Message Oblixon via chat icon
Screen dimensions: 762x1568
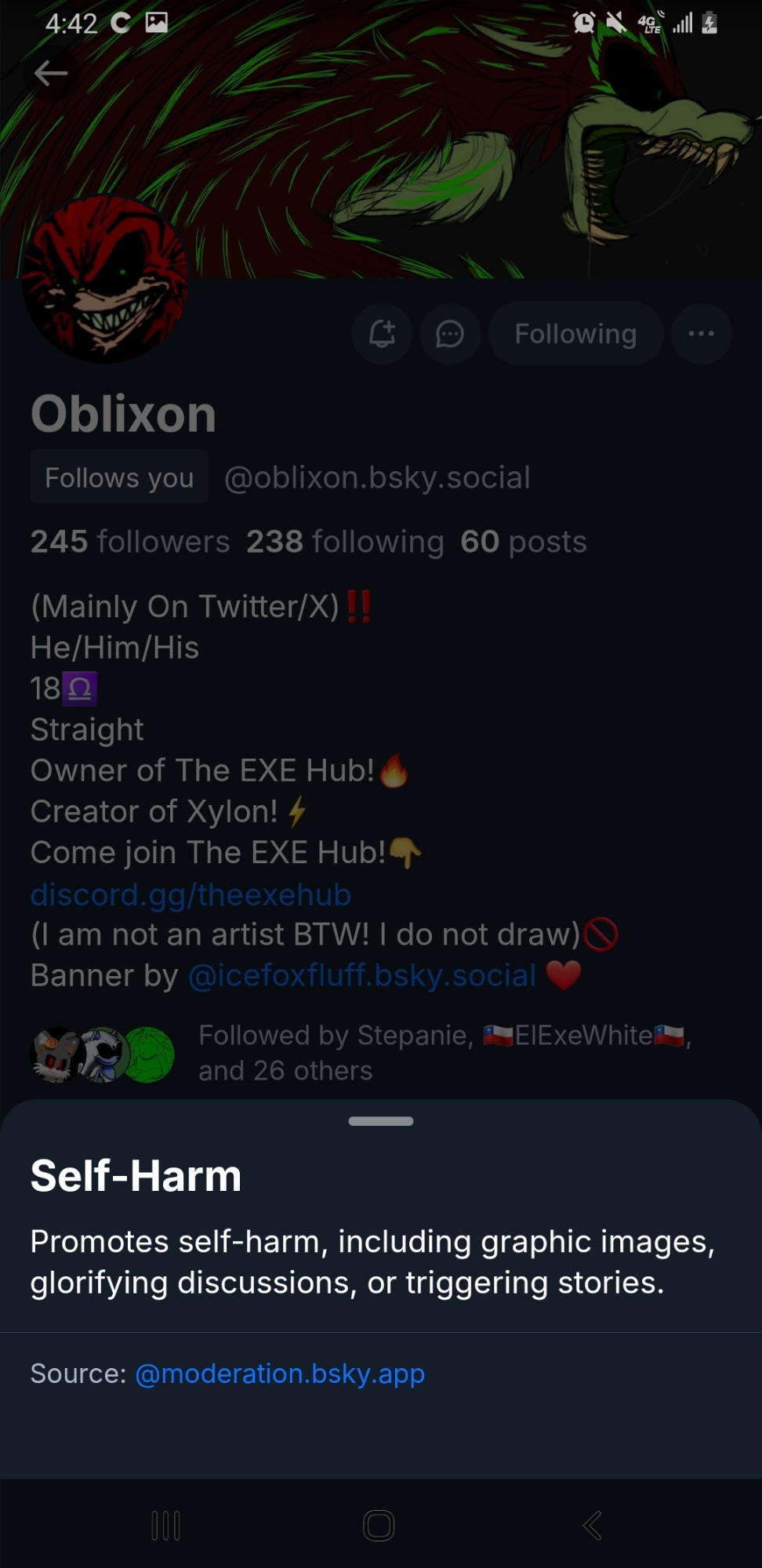click(450, 334)
